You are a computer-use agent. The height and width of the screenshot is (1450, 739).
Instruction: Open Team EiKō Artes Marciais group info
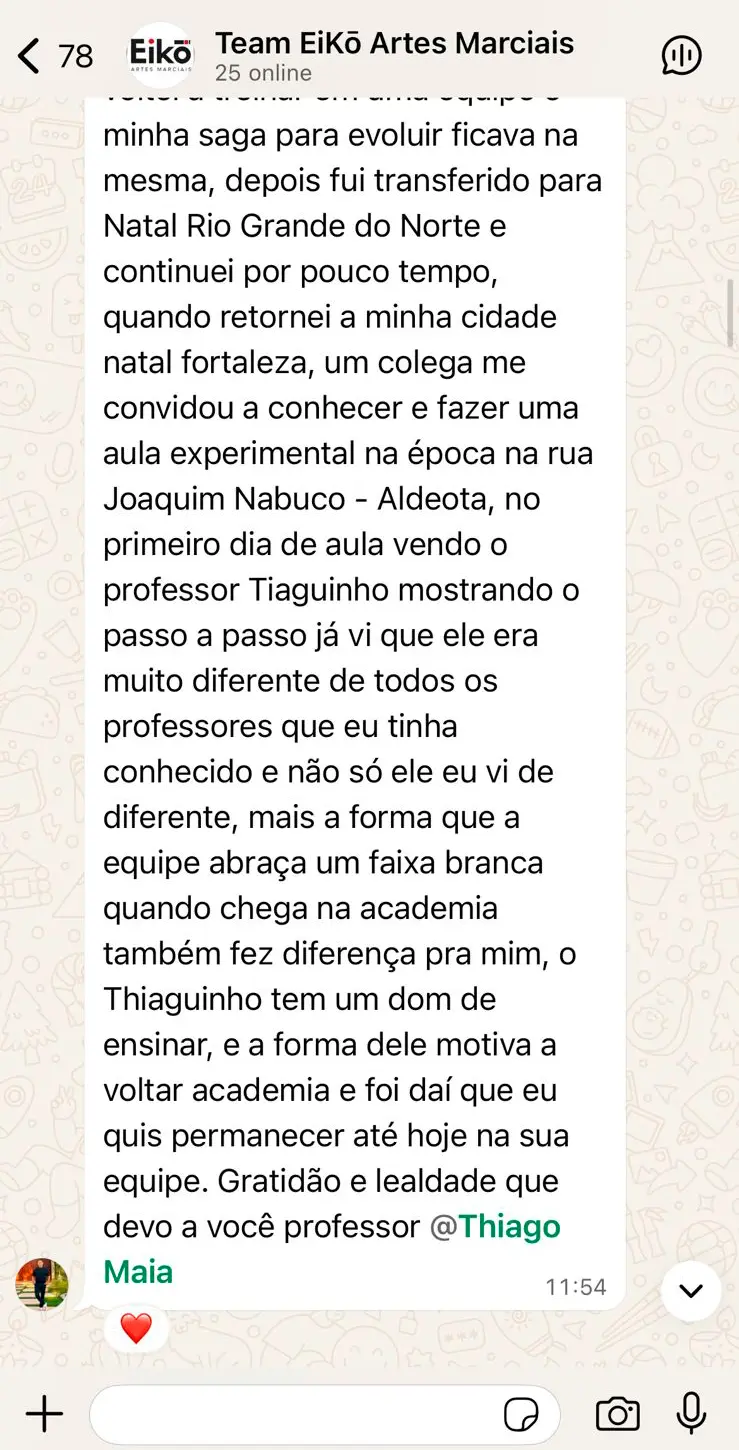pyautogui.click(x=394, y=56)
